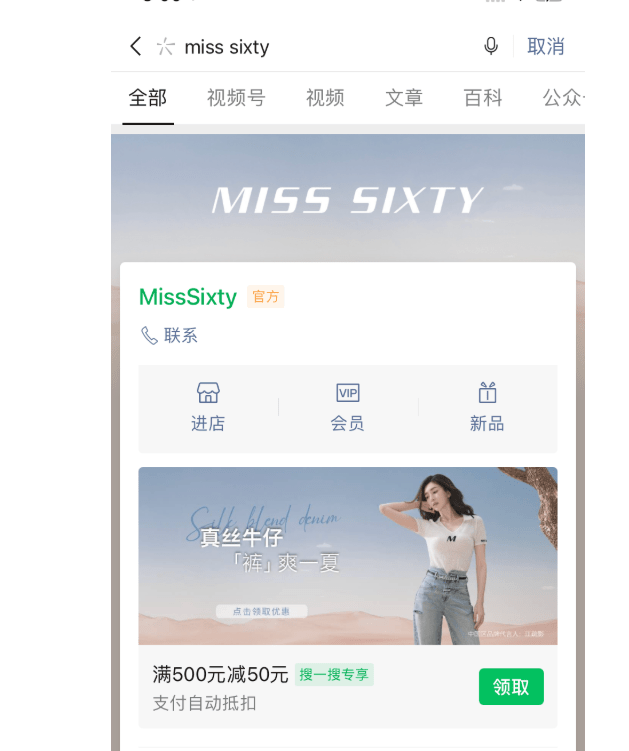Select the 全部 tab
Image resolution: width=629 pixels, height=751 pixels.
pyautogui.click(x=148, y=98)
